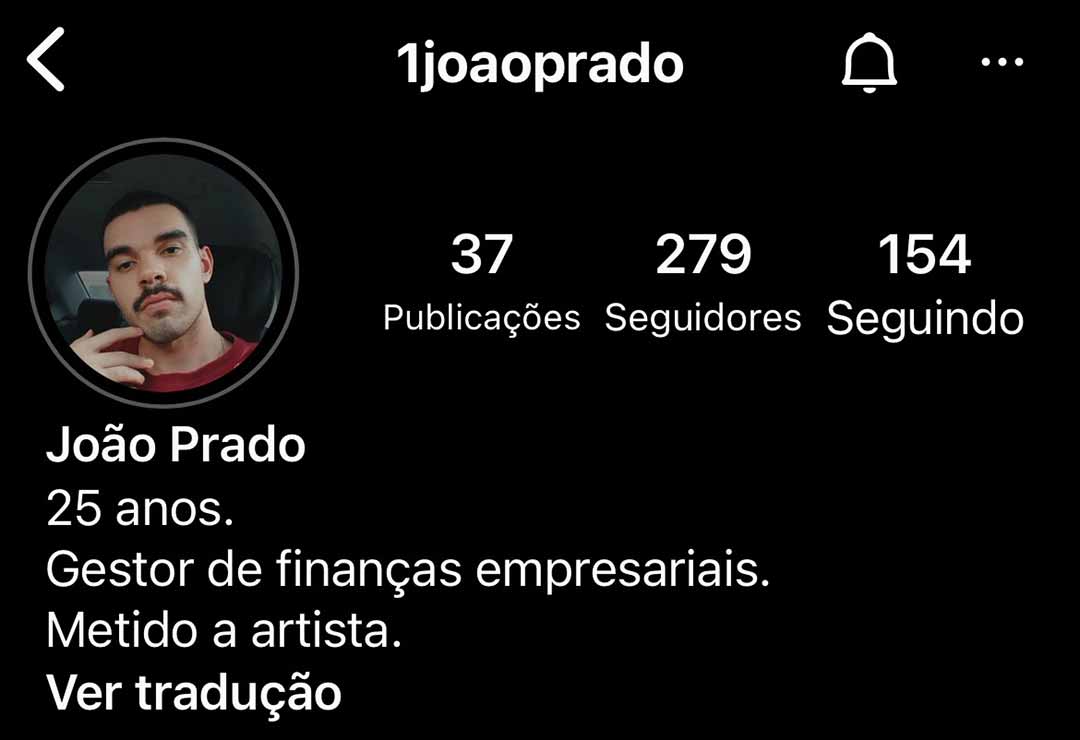Tap Ver tradução to translate the bio
1080x740 pixels.
(x=194, y=692)
